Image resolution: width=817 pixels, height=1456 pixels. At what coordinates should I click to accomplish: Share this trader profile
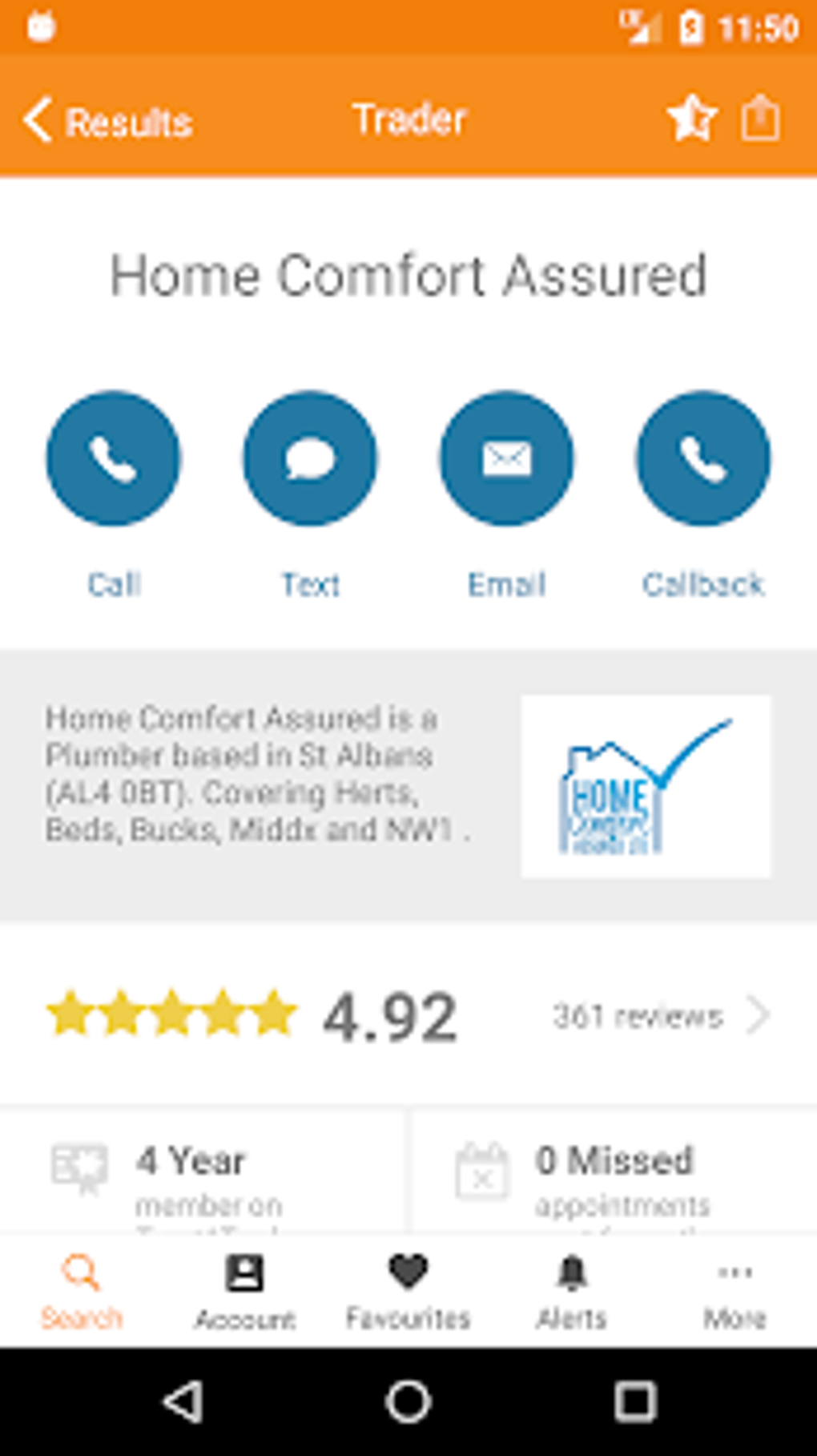[x=760, y=119]
